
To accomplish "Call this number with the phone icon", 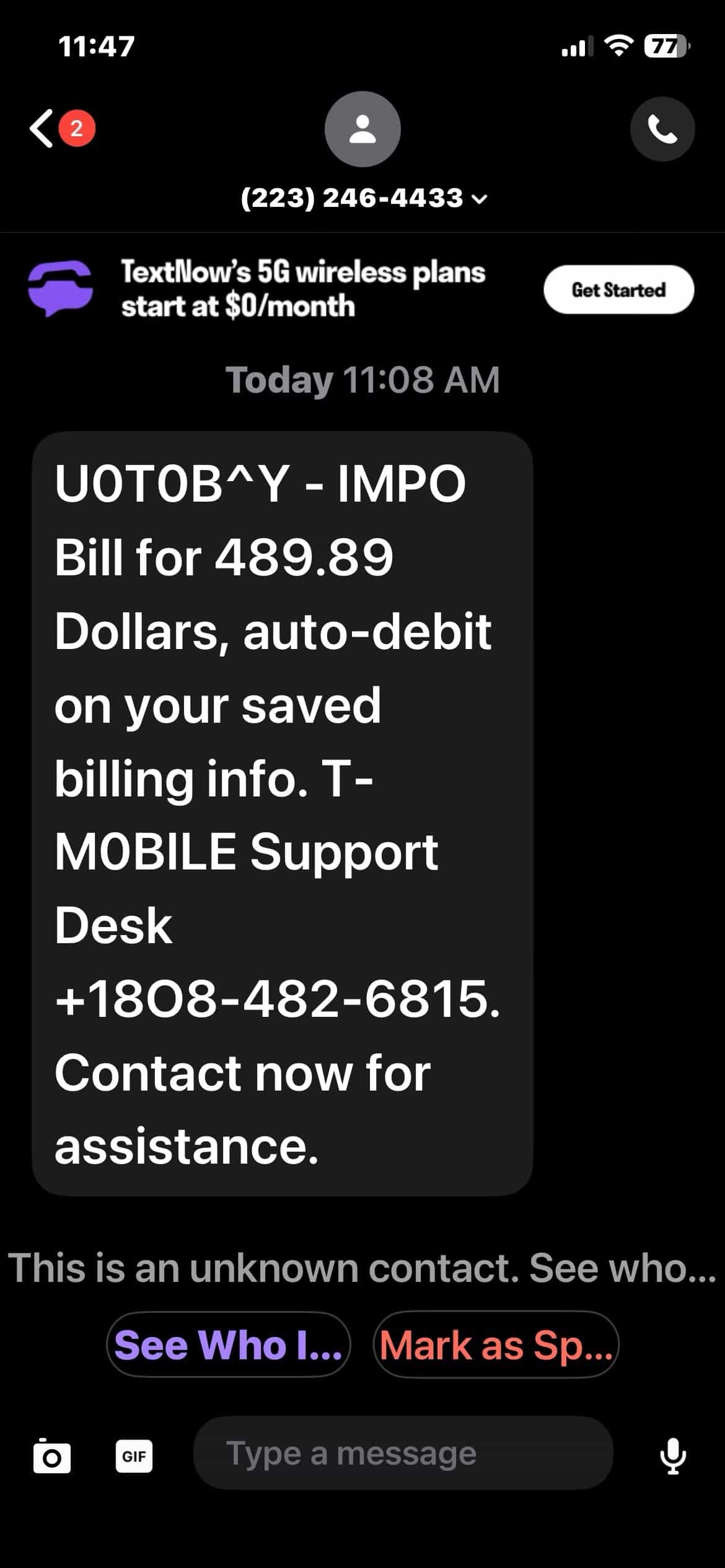I will [662, 129].
